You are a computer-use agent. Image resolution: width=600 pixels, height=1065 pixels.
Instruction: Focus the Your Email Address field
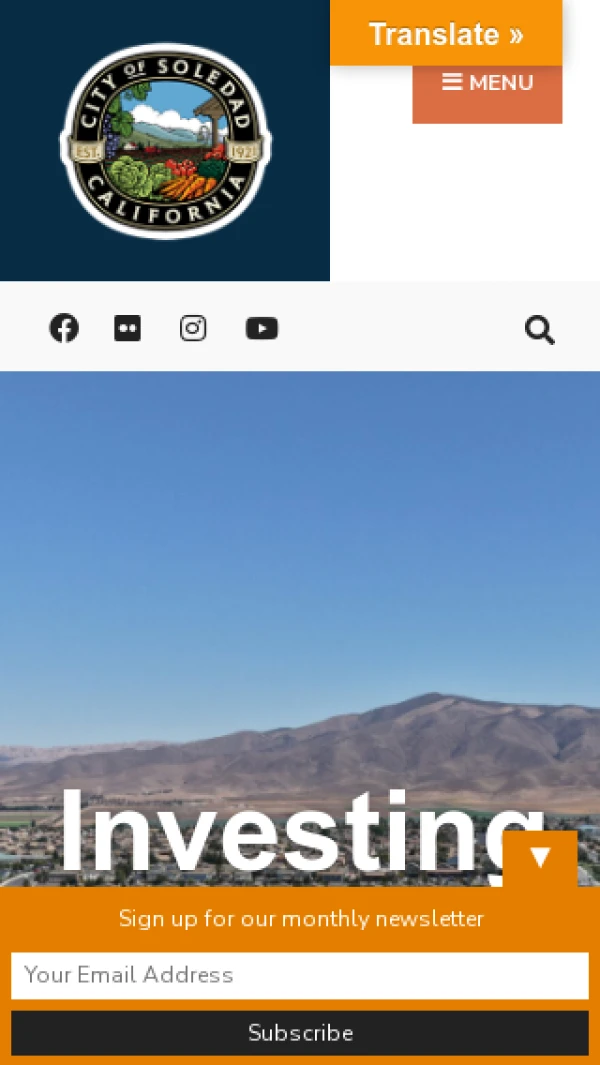click(300, 975)
